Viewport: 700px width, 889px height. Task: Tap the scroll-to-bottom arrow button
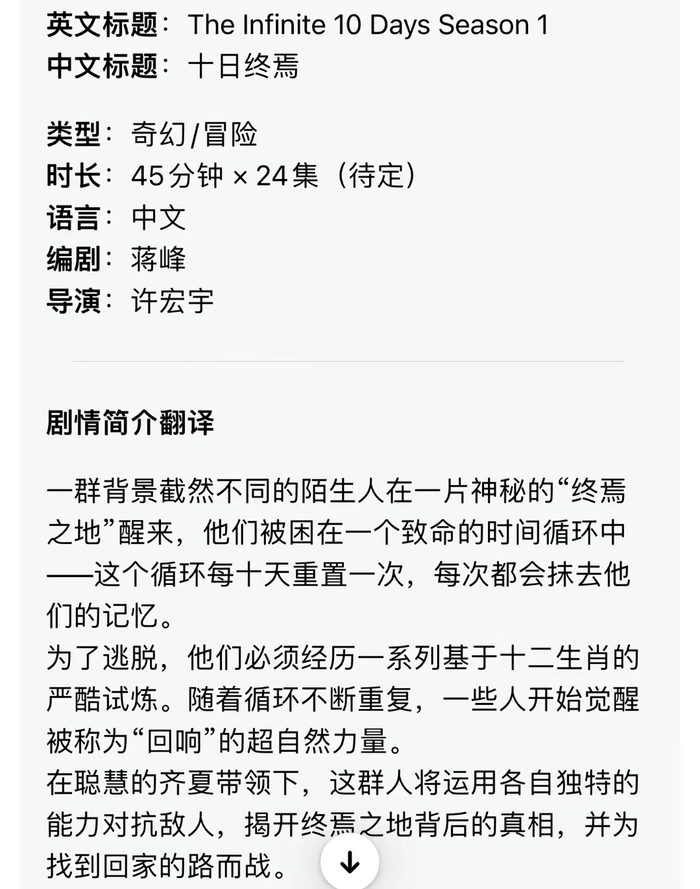[350, 862]
